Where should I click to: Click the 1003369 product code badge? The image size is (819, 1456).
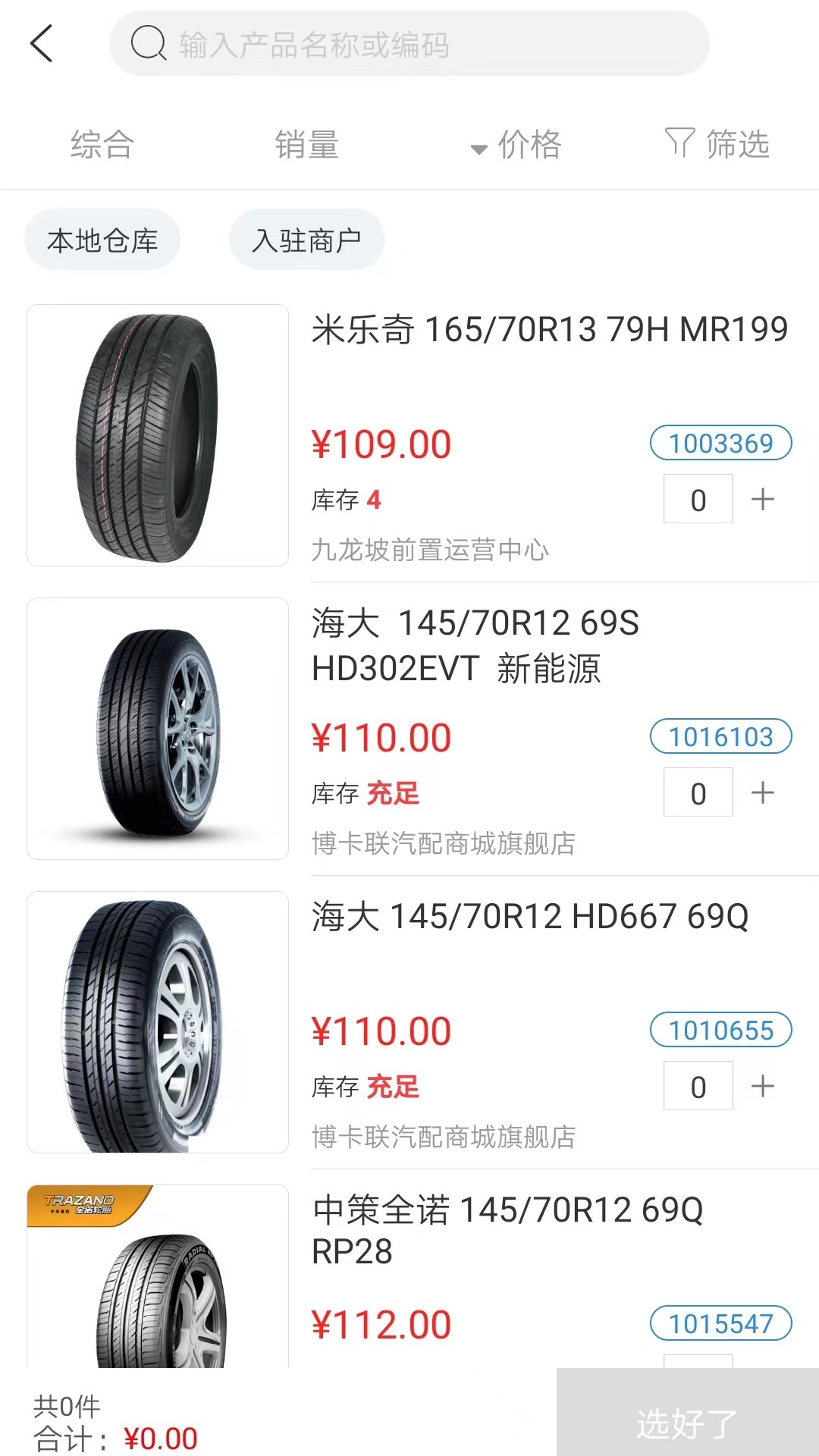coord(720,444)
